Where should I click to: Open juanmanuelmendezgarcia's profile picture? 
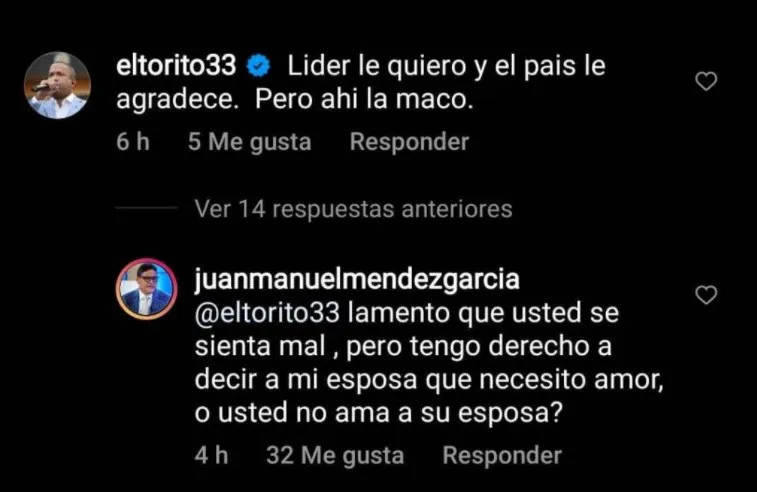point(149,289)
